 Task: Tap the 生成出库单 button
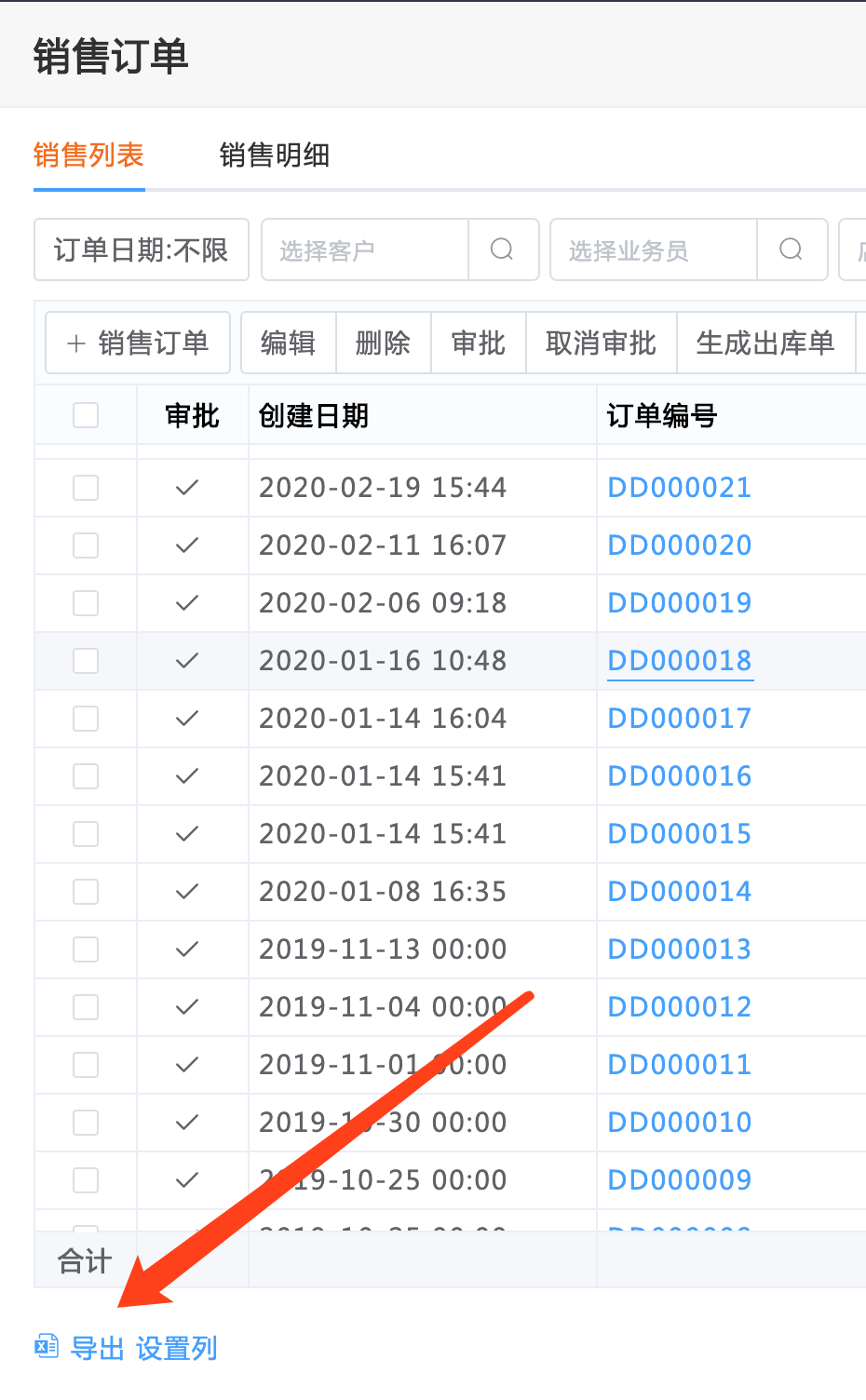click(x=765, y=343)
